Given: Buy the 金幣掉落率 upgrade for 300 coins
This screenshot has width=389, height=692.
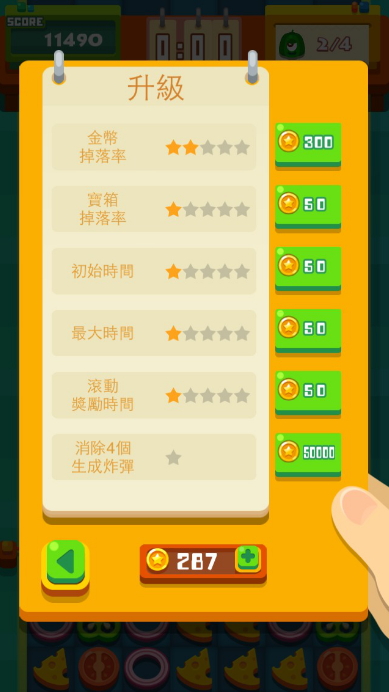Looking at the screenshot, I should 308,145.
